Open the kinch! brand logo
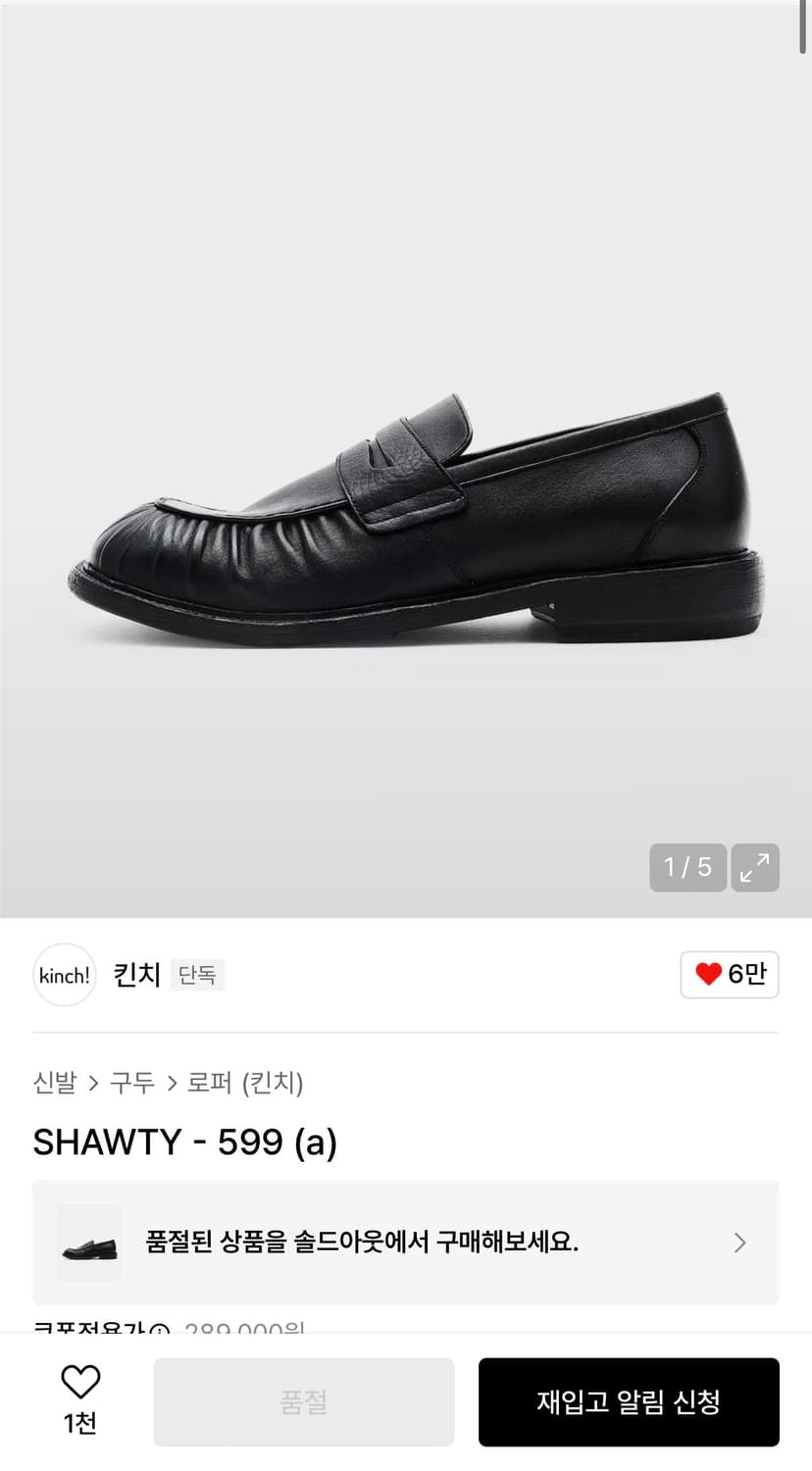This screenshot has height=1471, width=812. pyautogui.click(x=64, y=975)
